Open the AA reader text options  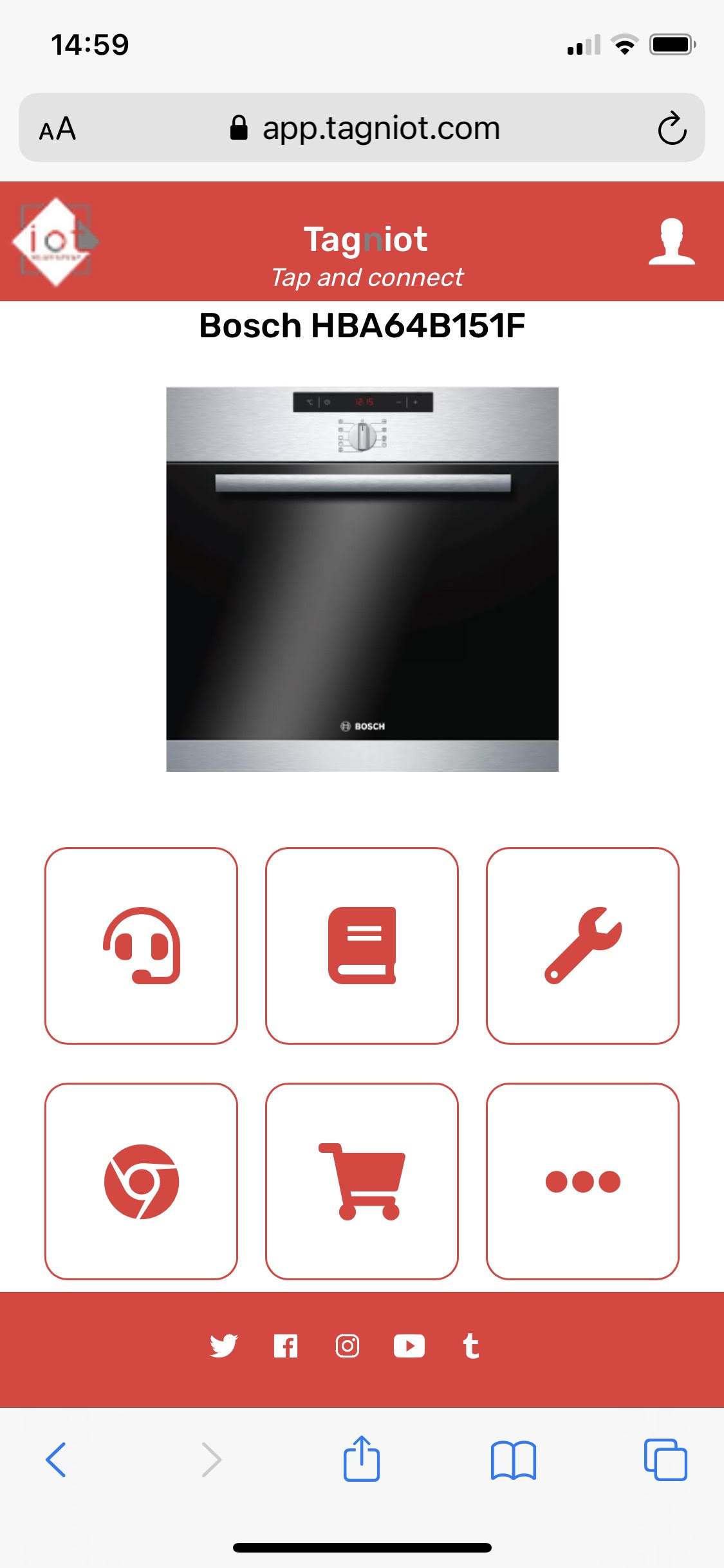57,128
